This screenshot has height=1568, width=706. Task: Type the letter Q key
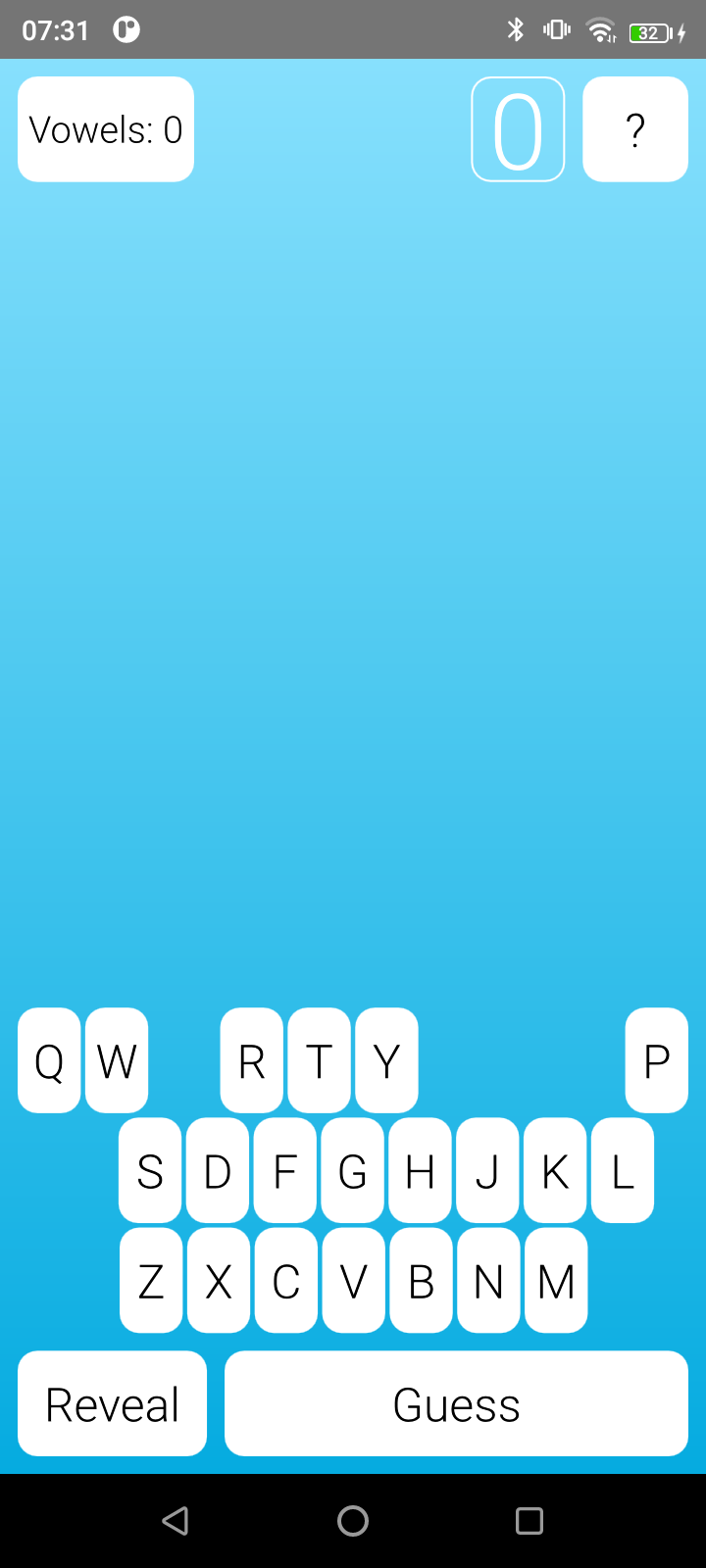tap(49, 1060)
